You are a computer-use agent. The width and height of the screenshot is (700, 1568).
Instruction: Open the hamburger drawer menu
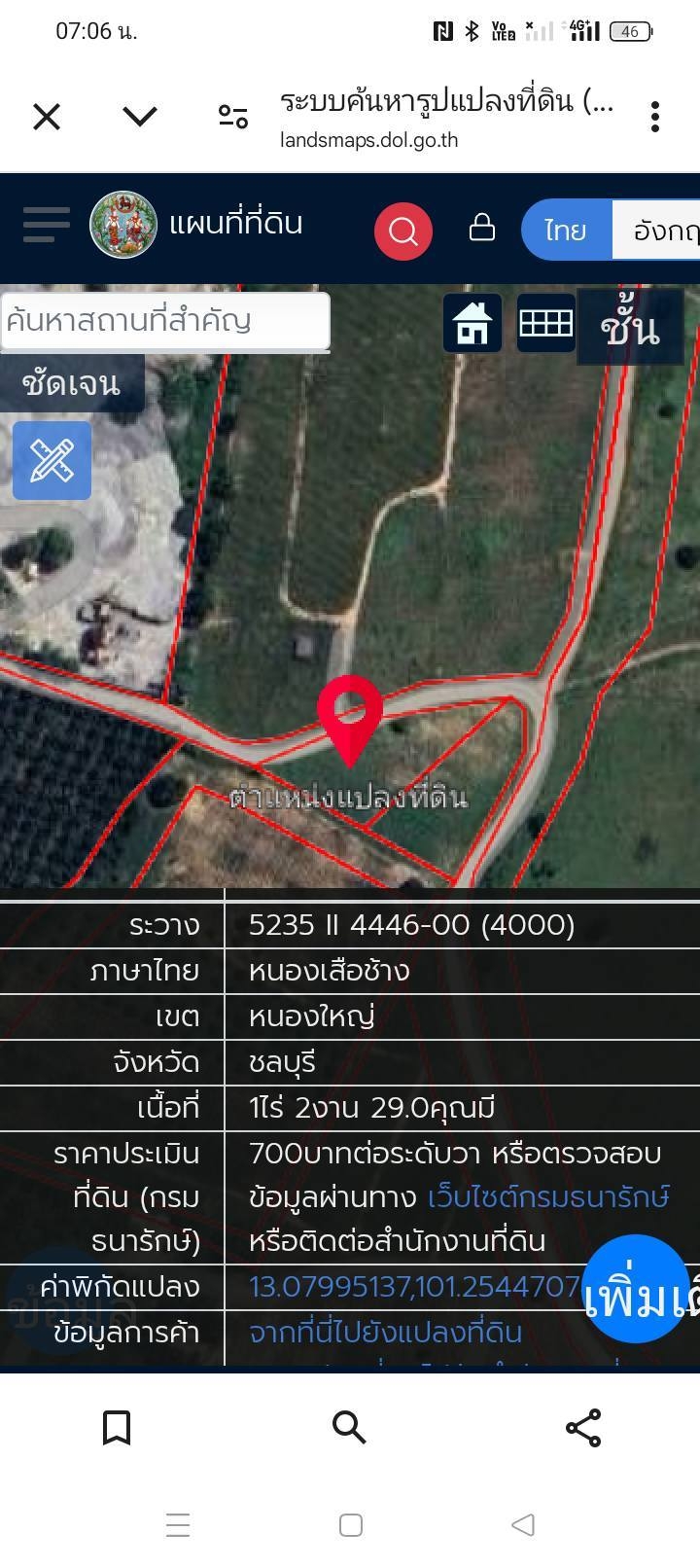[x=46, y=225]
